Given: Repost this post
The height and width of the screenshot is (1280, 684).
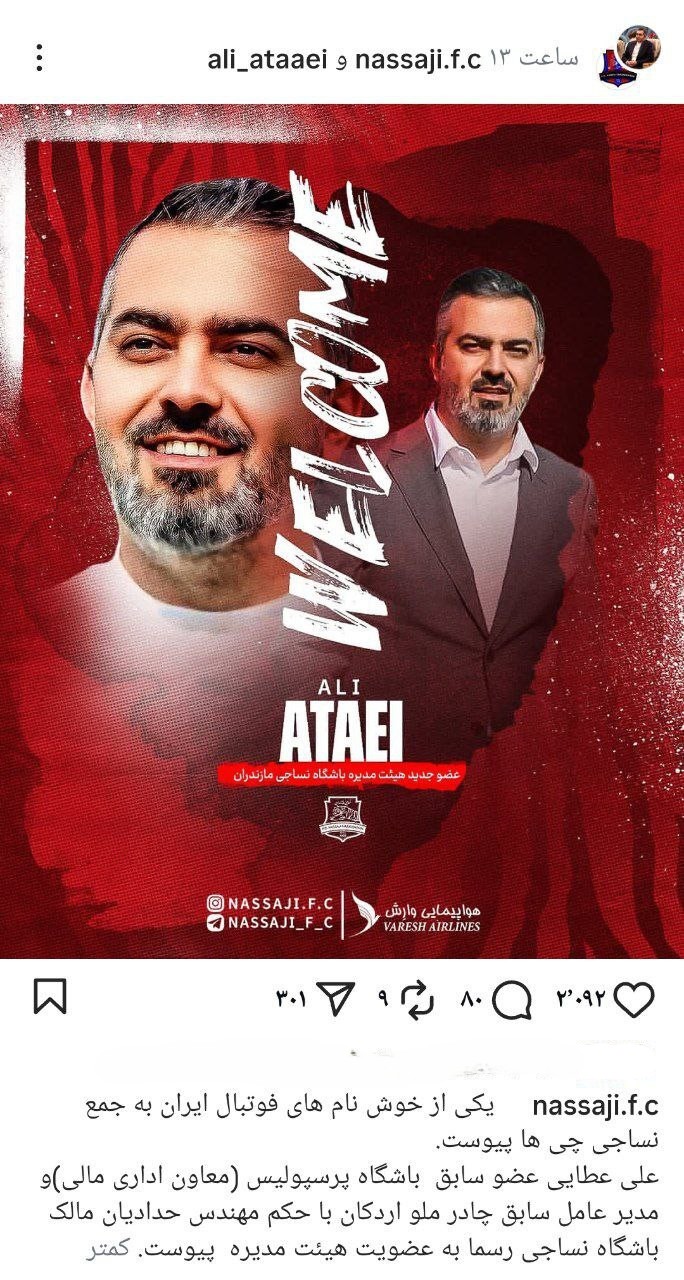Looking at the screenshot, I should [x=415, y=998].
